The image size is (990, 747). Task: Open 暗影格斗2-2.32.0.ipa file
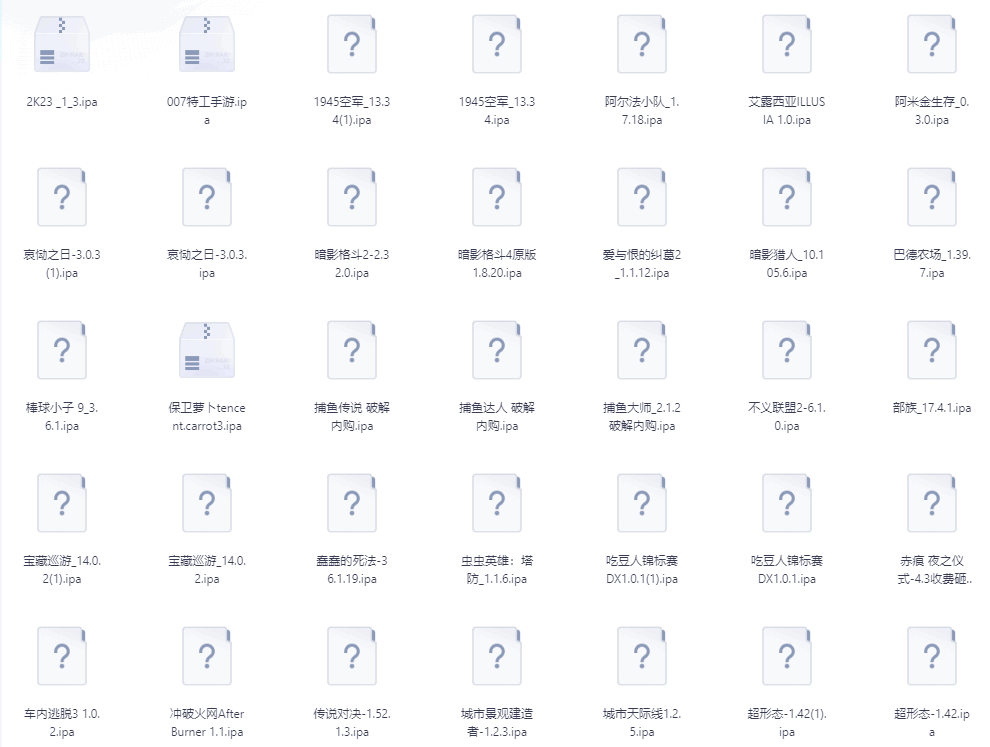352,198
